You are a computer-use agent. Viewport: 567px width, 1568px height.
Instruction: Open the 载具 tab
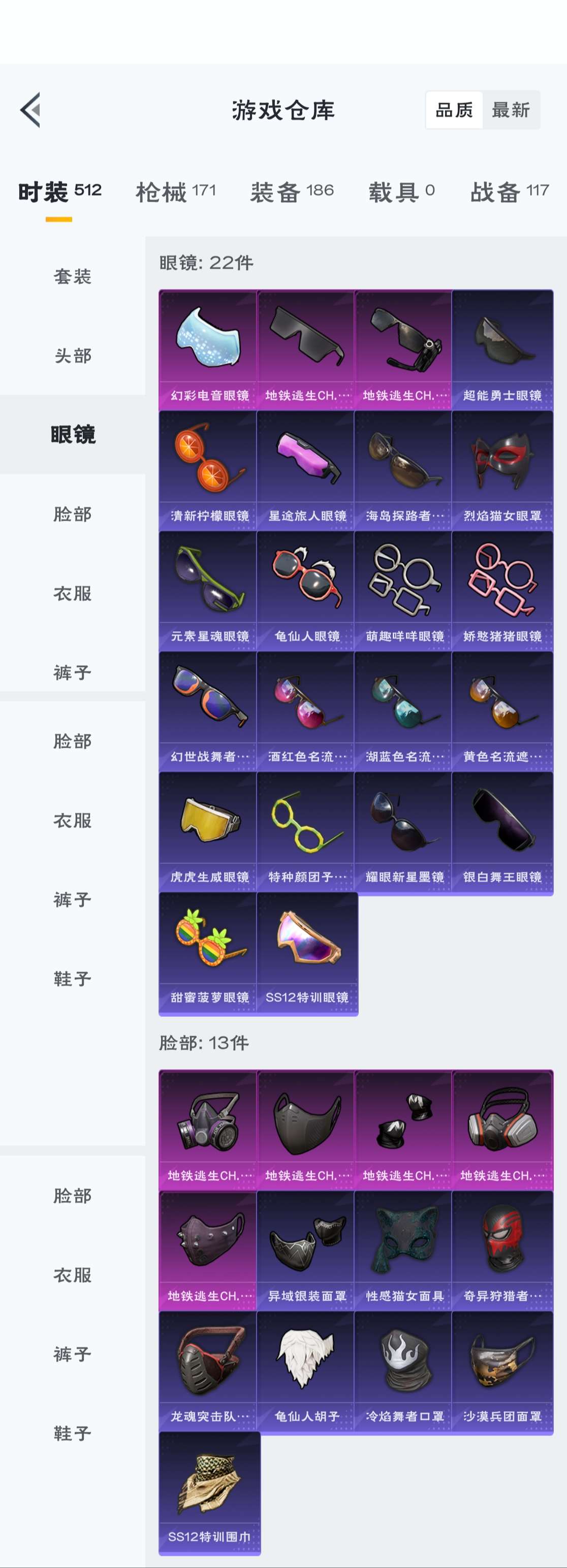[x=401, y=191]
